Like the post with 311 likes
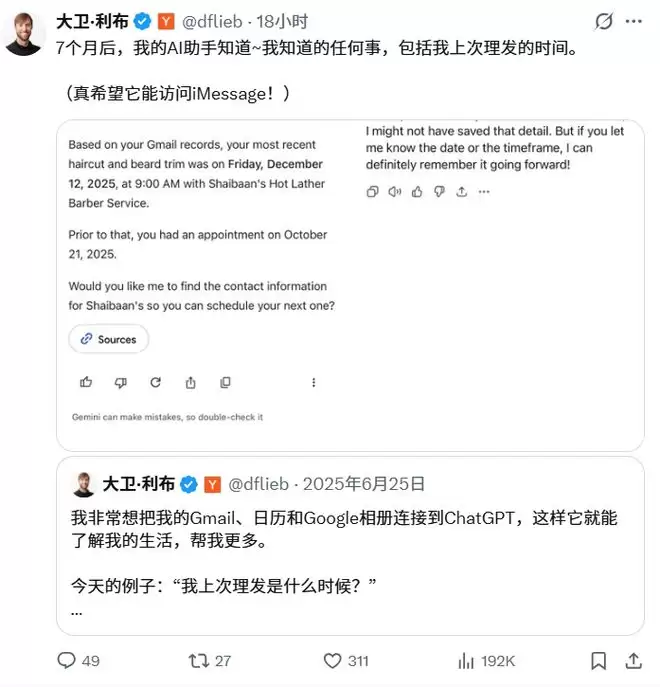The image size is (660, 687). 333,661
